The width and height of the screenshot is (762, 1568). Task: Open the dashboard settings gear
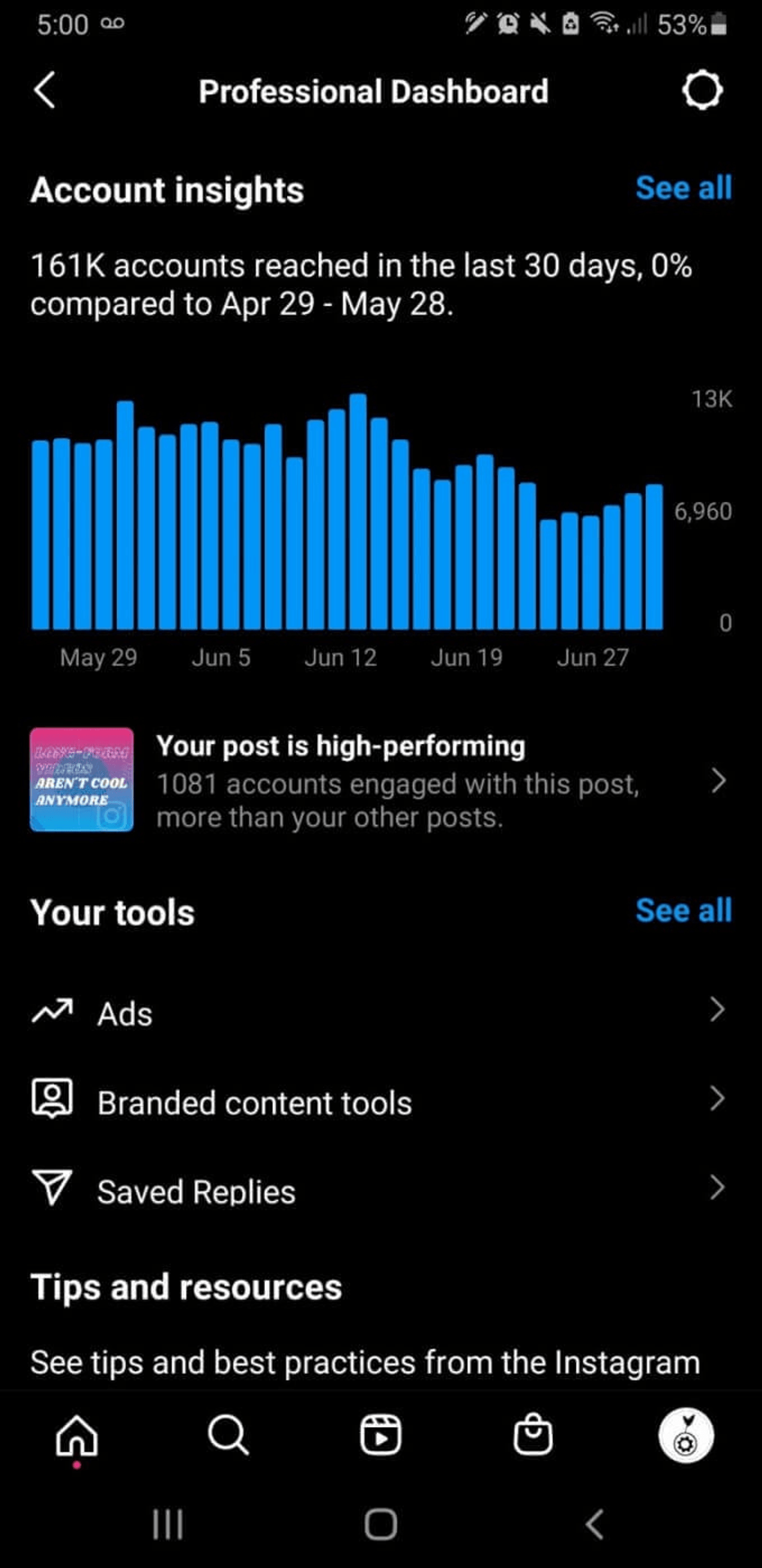pos(702,91)
